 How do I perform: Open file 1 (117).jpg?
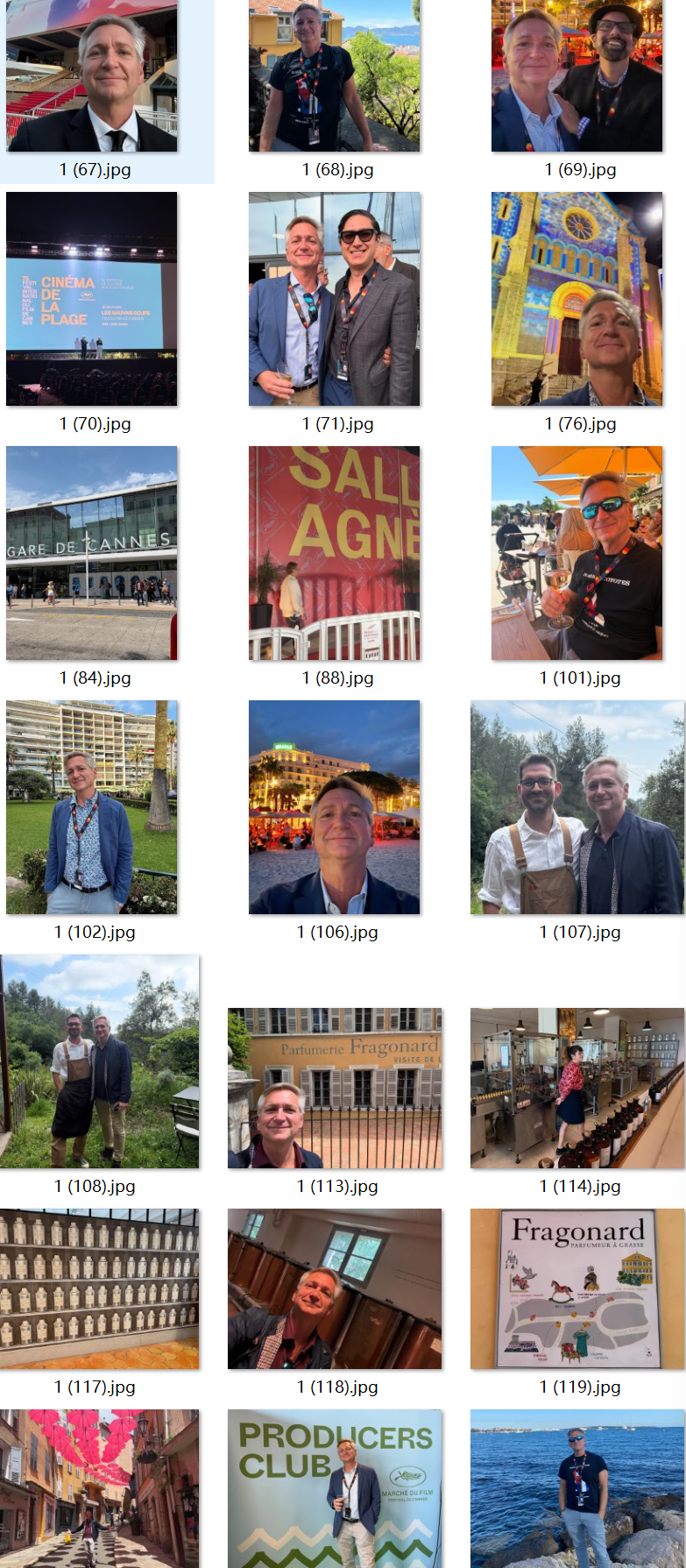click(x=99, y=1288)
